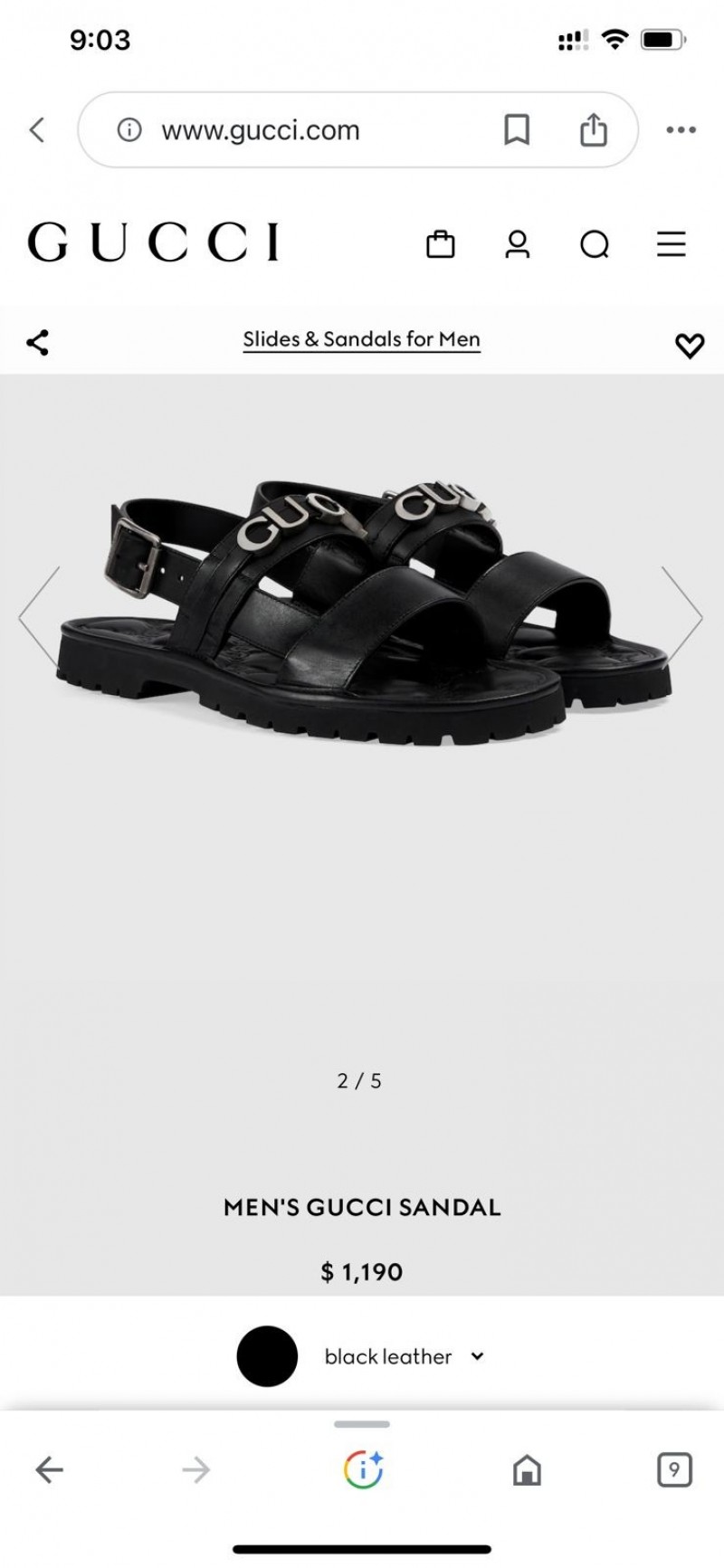Show the next product image

682,617
